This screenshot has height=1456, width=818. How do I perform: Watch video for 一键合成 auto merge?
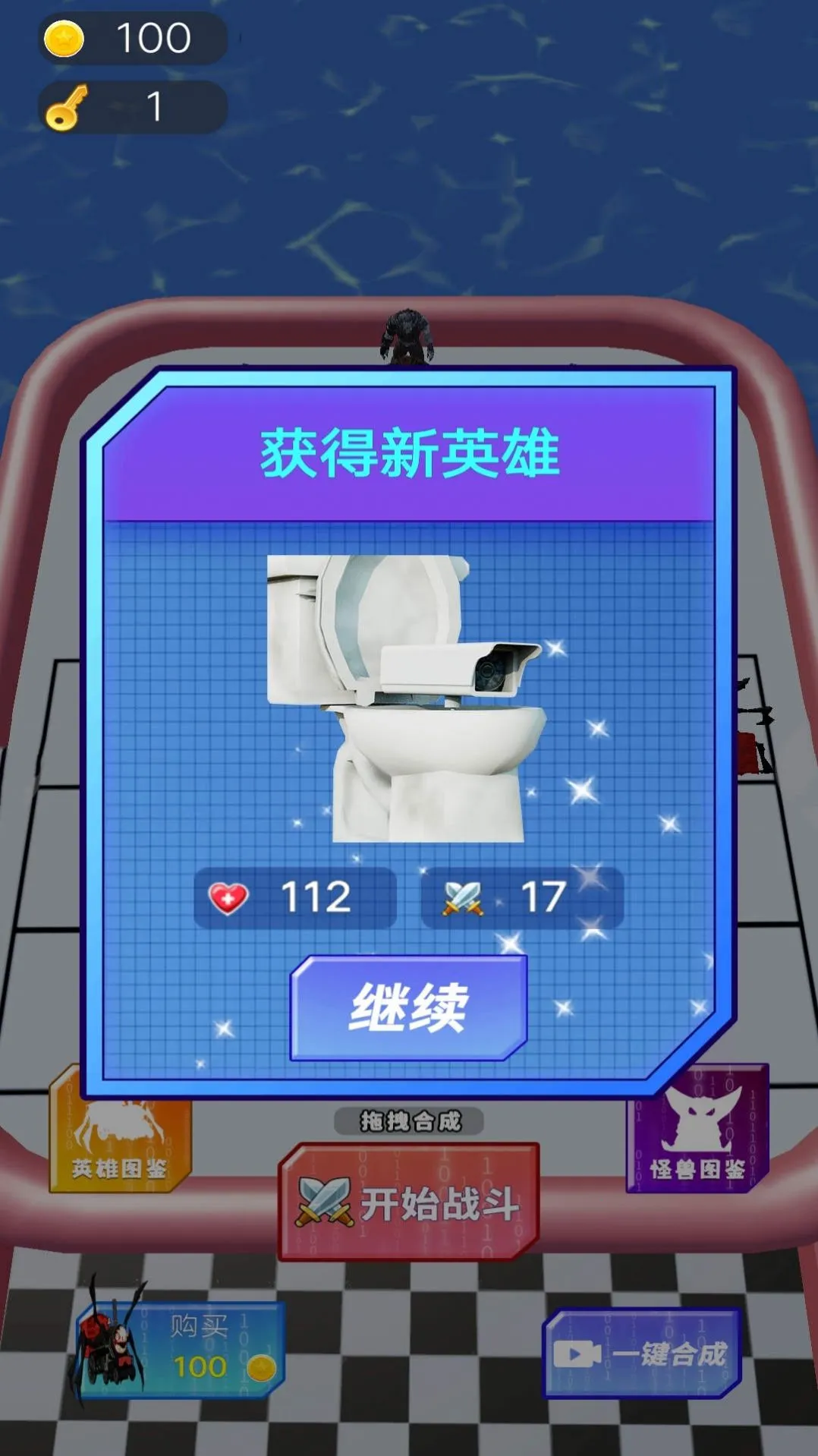(642, 1354)
